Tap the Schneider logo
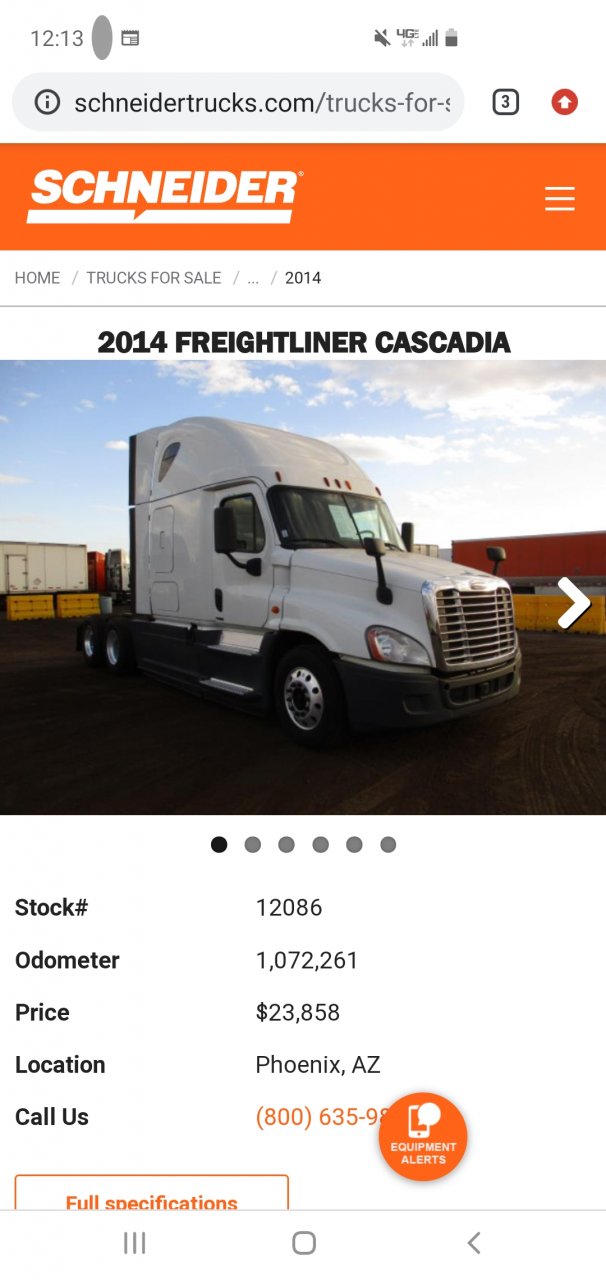Viewport: 606px width, 1280px height. [x=164, y=196]
